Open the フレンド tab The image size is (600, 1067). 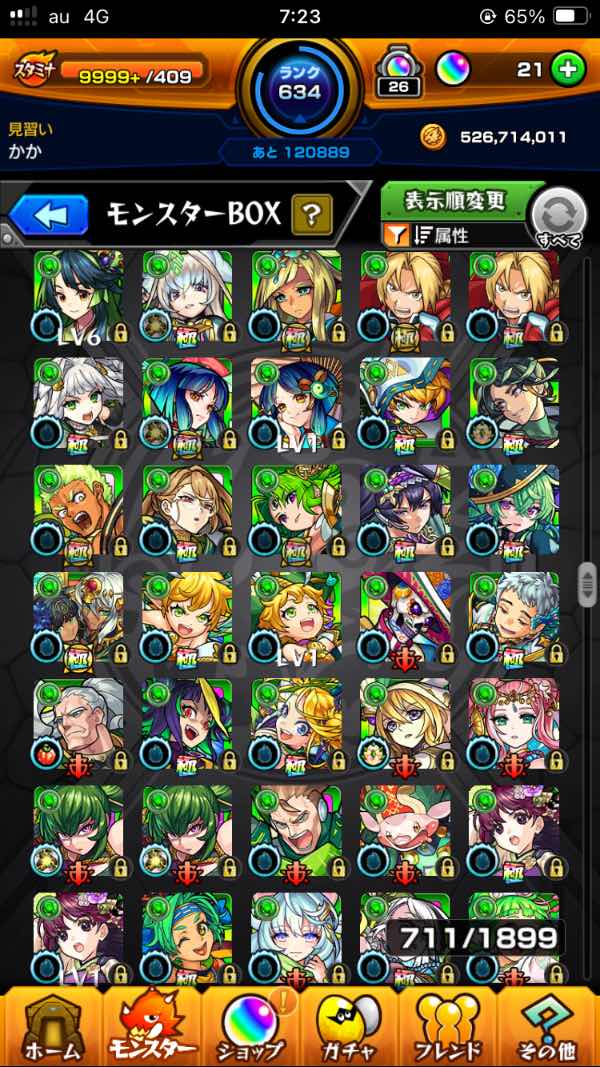pyautogui.click(x=448, y=1026)
